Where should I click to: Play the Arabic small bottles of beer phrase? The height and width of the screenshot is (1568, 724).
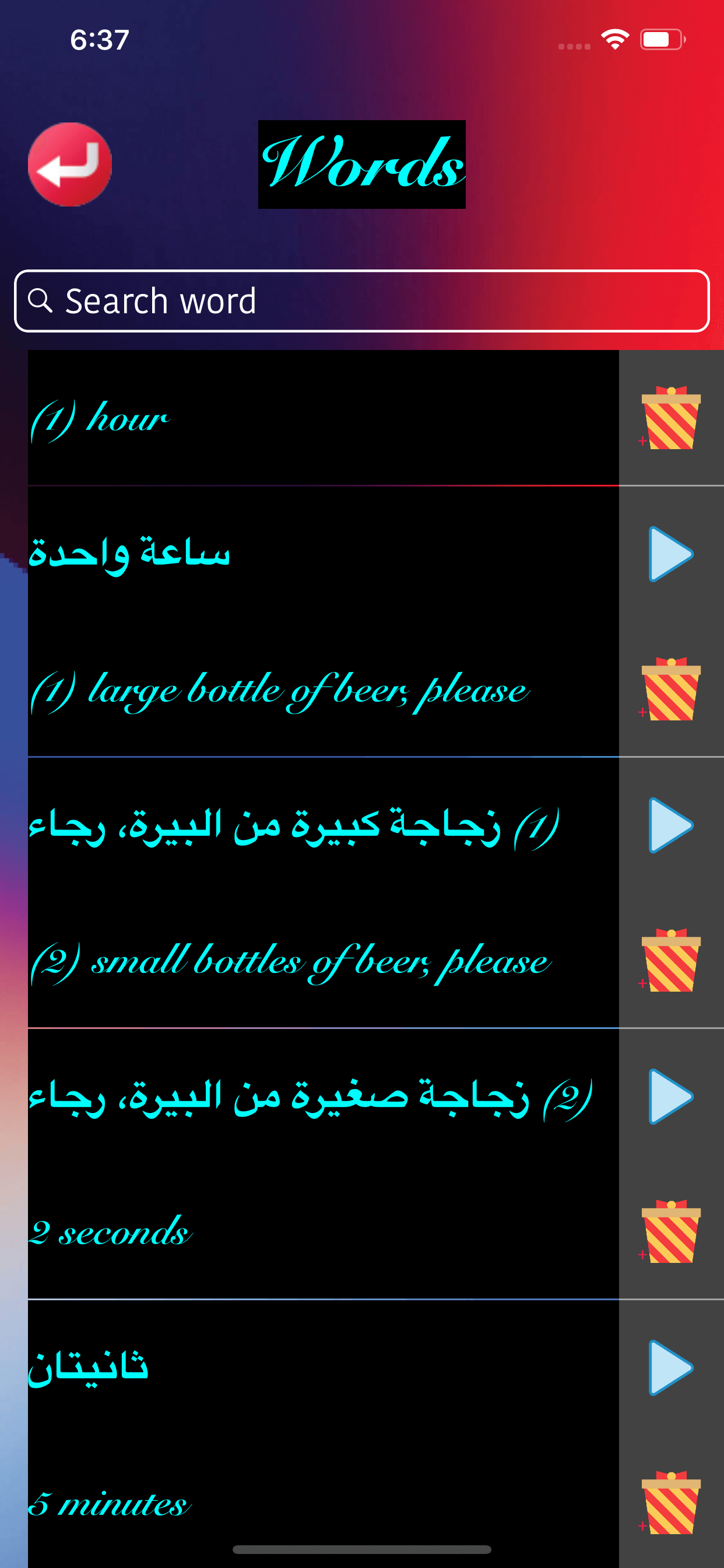tap(670, 1097)
